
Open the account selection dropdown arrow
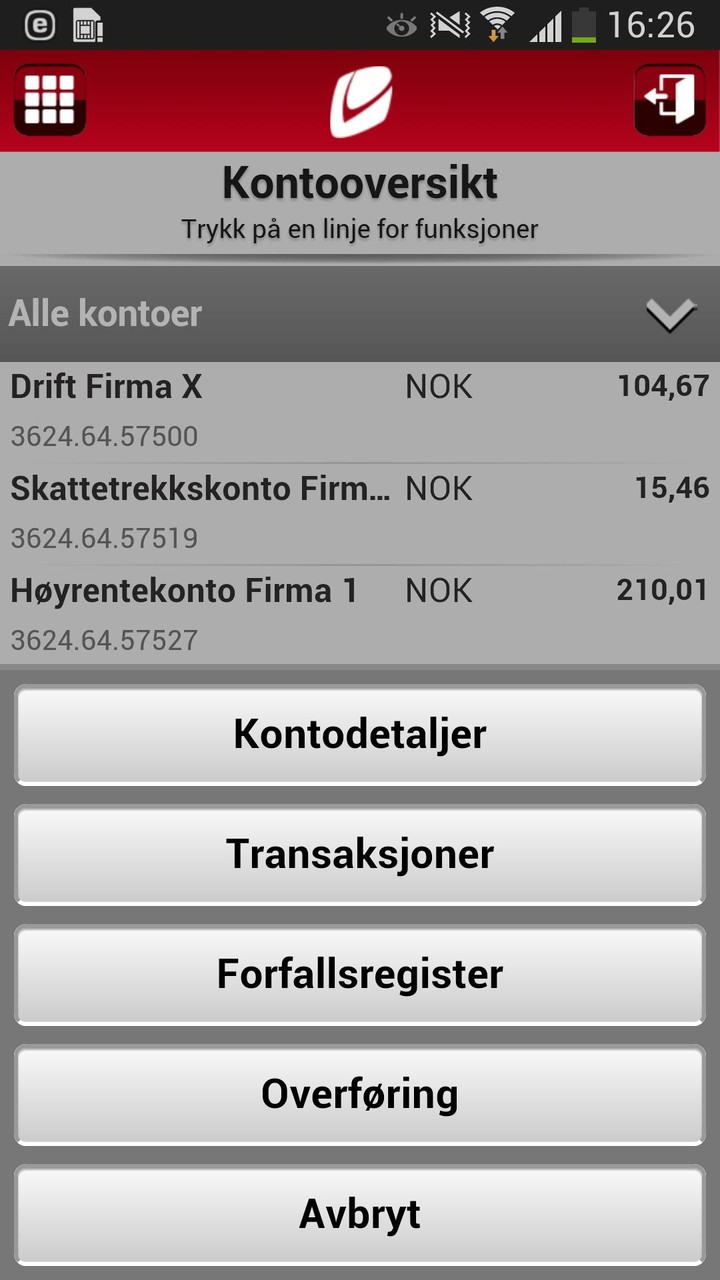pos(670,315)
